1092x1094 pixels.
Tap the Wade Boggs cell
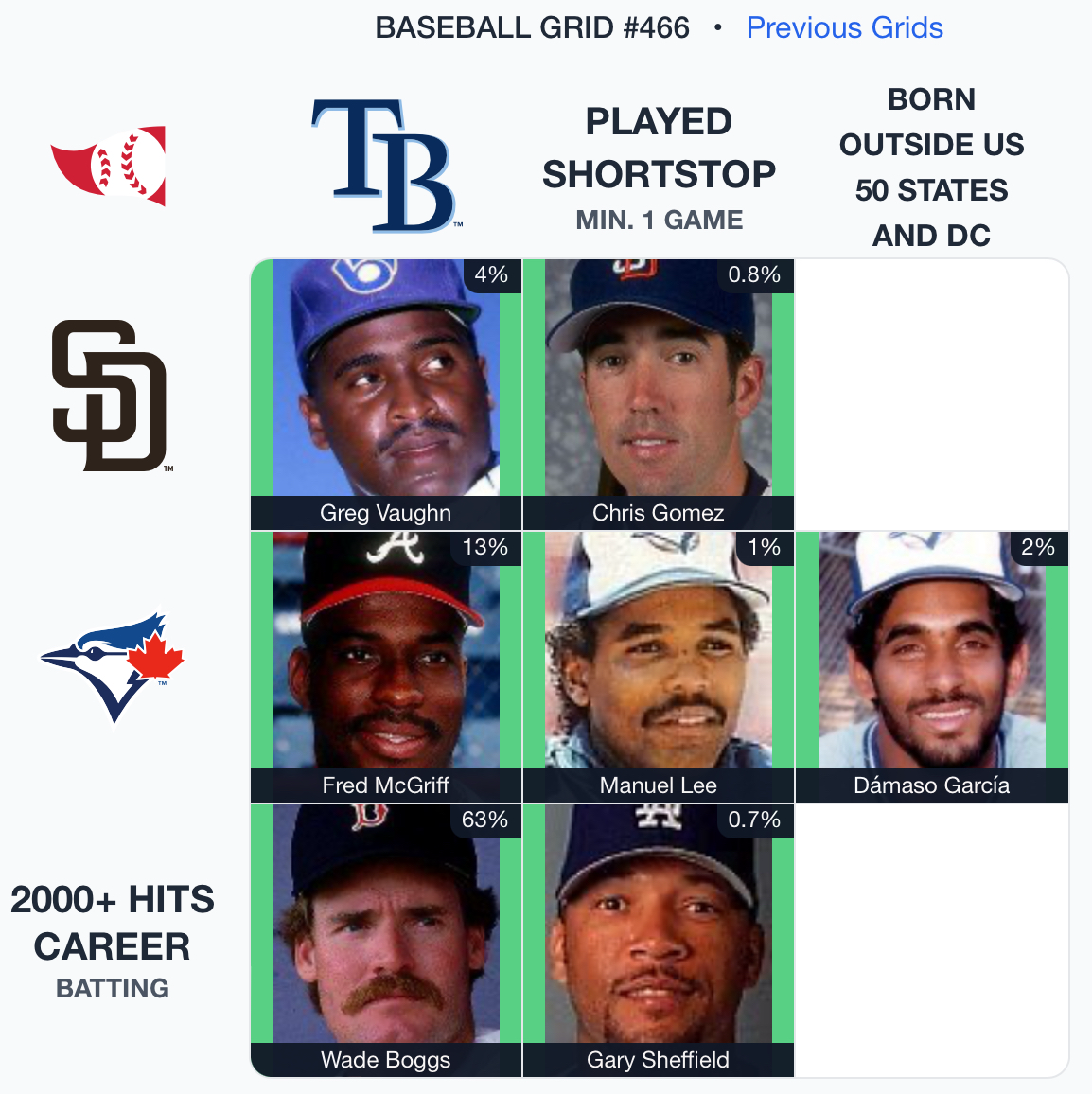coord(386,940)
